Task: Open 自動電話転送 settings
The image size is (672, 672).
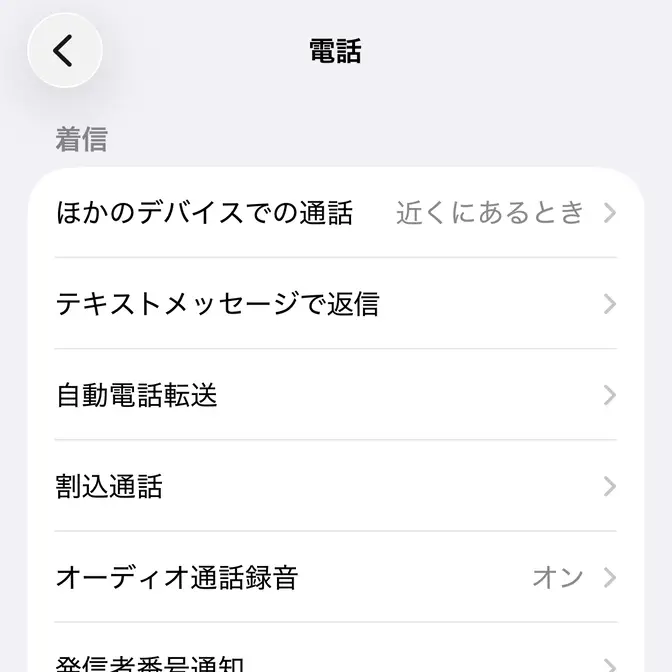Action: [x=335, y=396]
